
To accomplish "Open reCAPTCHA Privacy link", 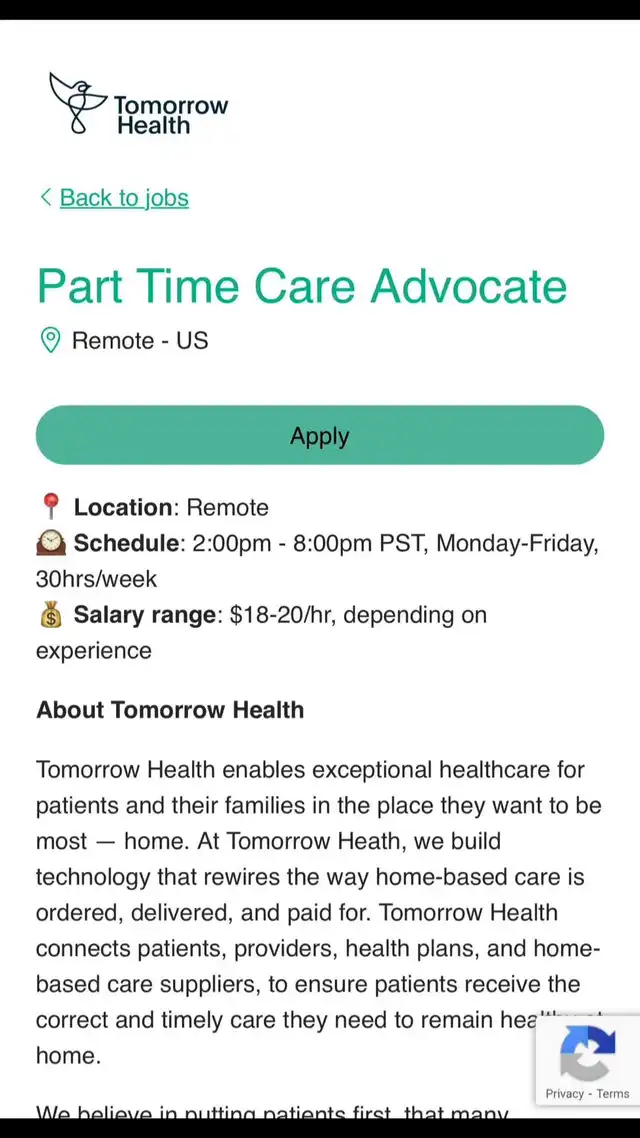I will pyautogui.click(x=564, y=1093).
